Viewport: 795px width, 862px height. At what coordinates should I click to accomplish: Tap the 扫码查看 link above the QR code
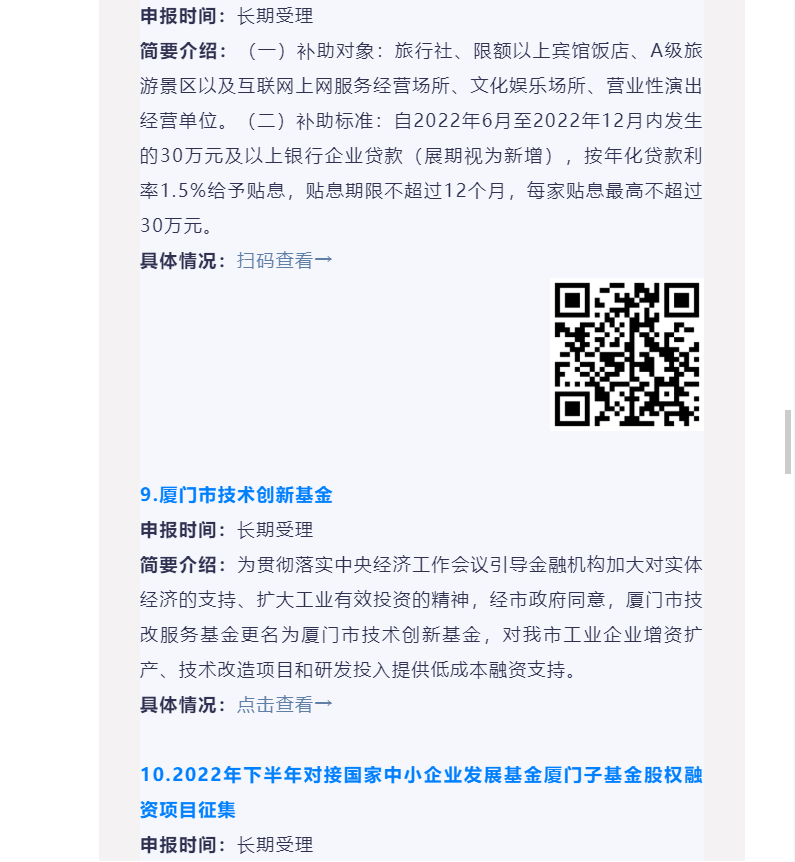click(284, 261)
